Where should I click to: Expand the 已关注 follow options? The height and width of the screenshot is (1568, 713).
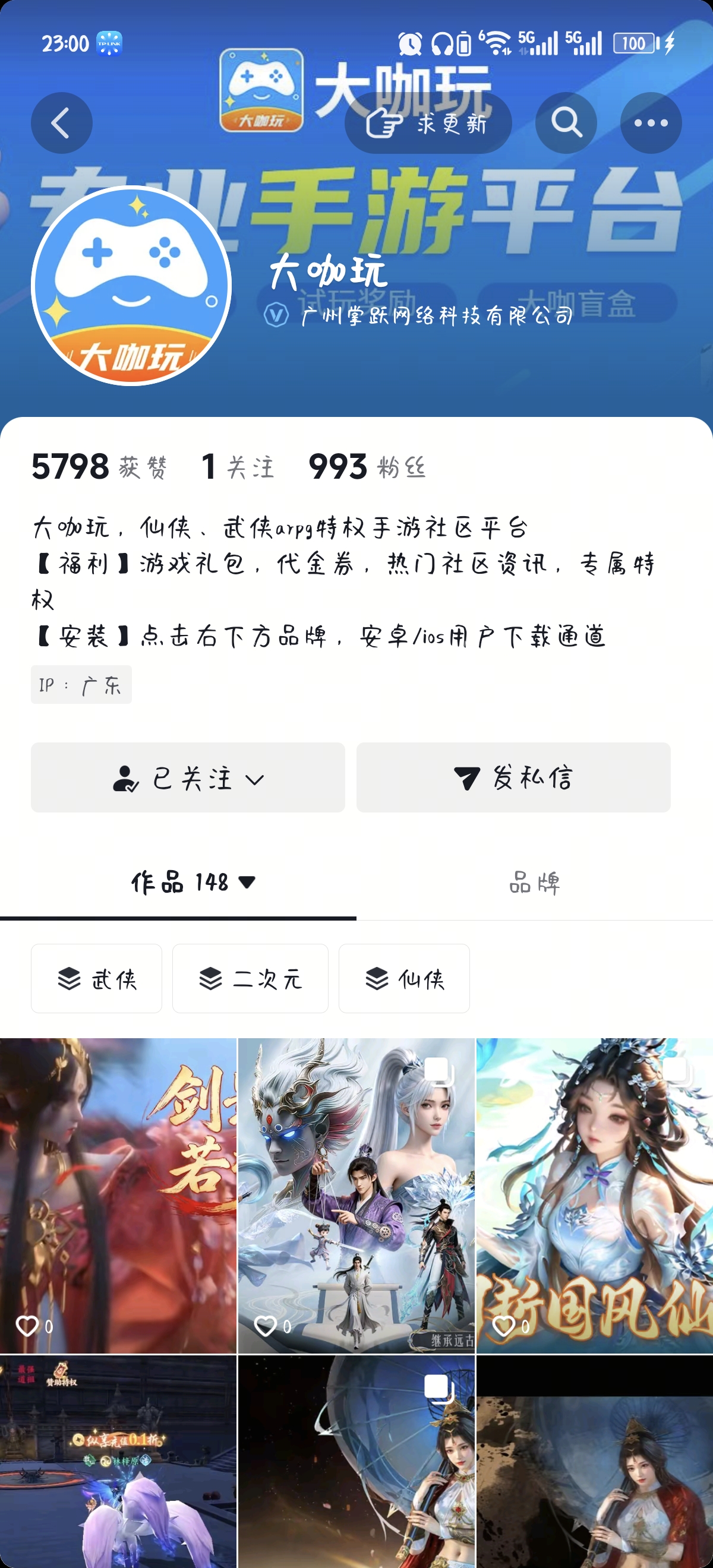188,777
